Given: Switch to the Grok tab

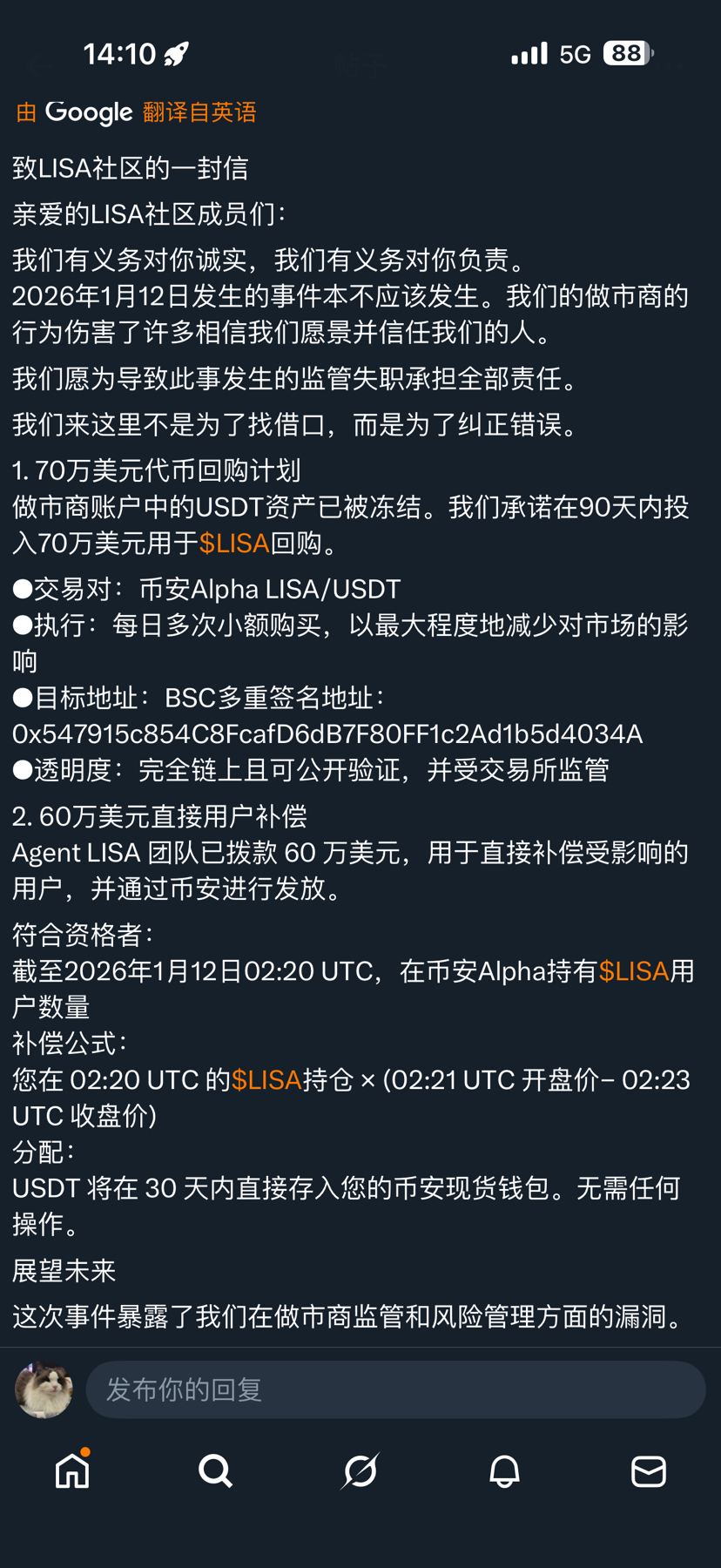Looking at the screenshot, I should (360, 1471).
